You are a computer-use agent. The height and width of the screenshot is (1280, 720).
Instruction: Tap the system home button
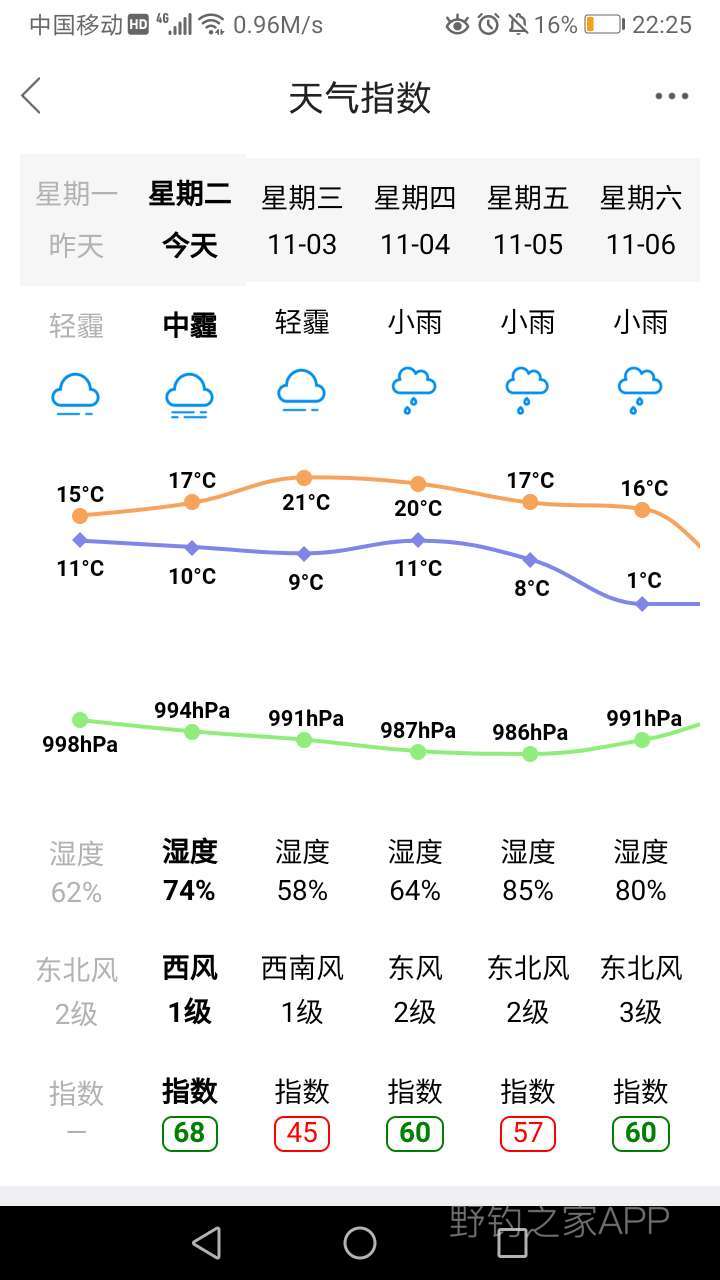coord(360,1243)
